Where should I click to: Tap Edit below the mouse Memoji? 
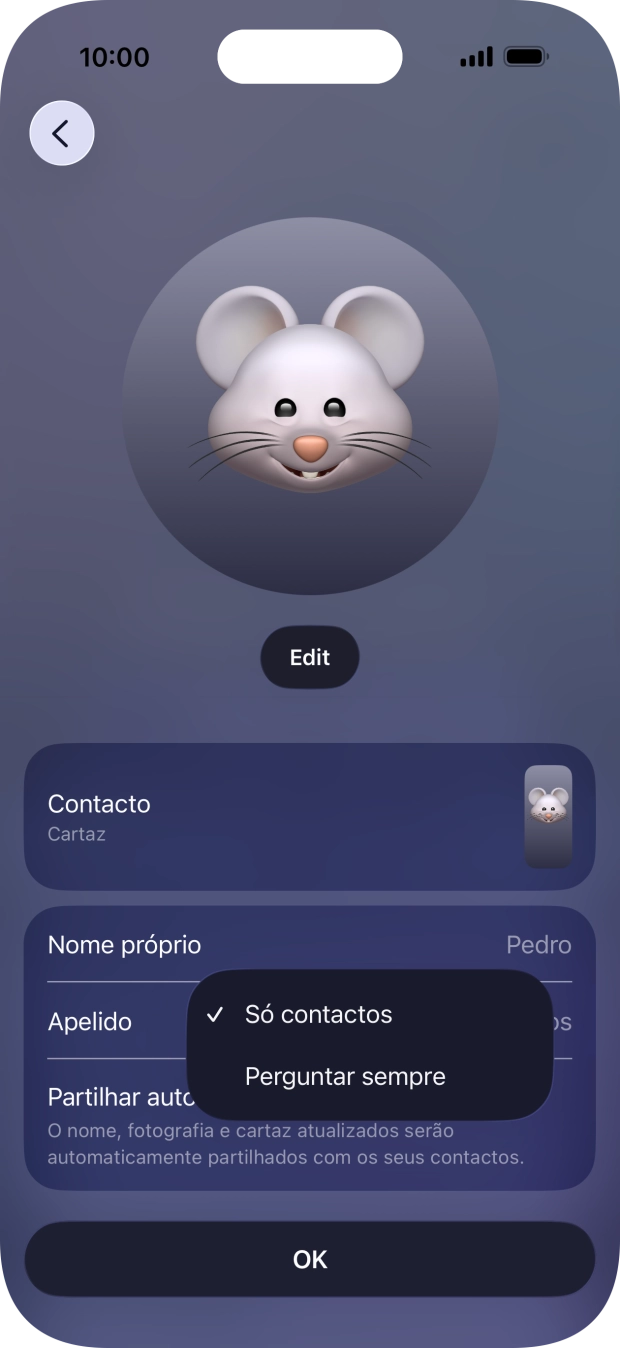(310, 657)
